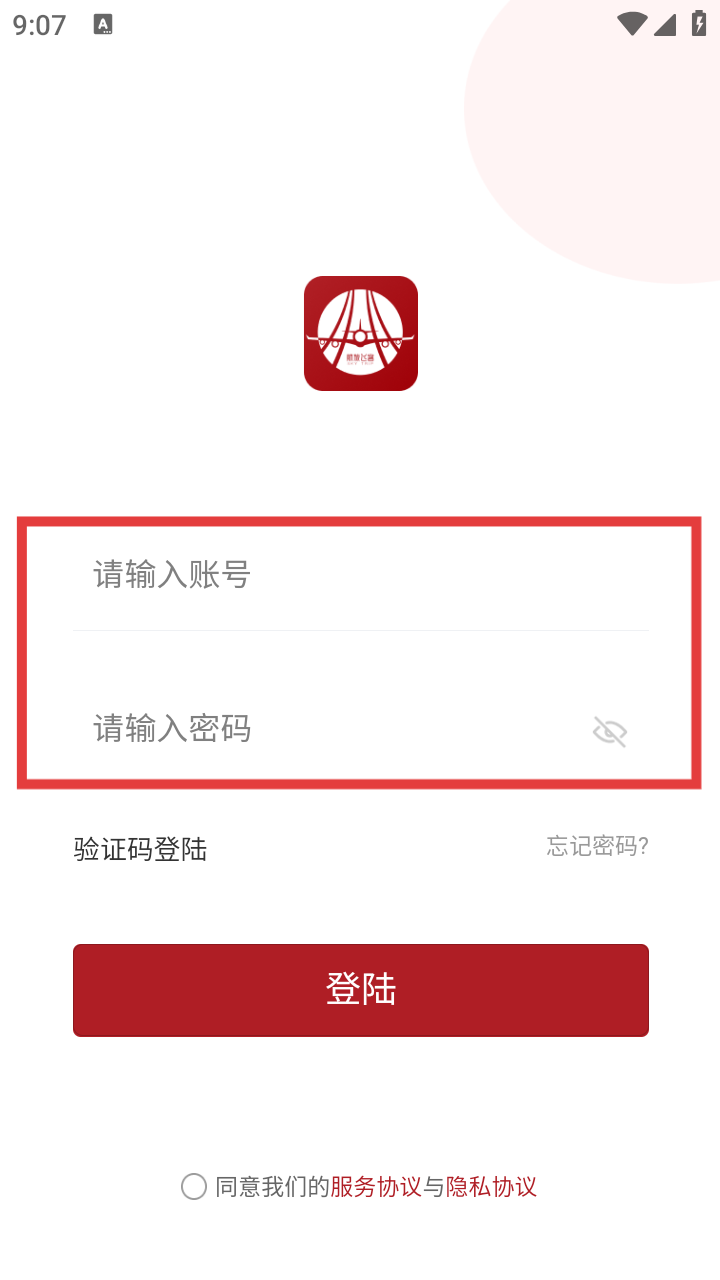Toggle password visibility eye icon
Viewport: 720px width, 1280px height.
(x=609, y=732)
